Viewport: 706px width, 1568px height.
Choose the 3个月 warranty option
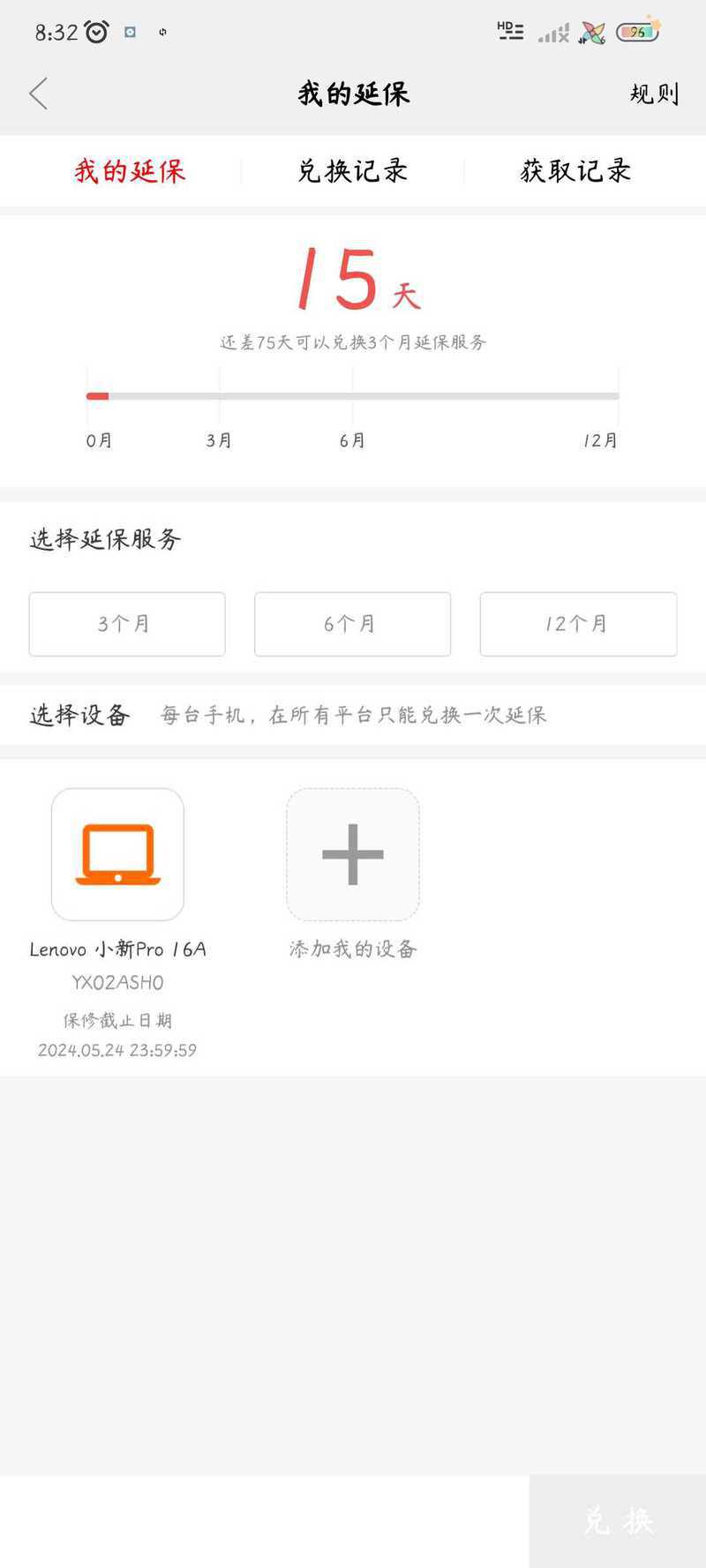pyautogui.click(x=127, y=624)
